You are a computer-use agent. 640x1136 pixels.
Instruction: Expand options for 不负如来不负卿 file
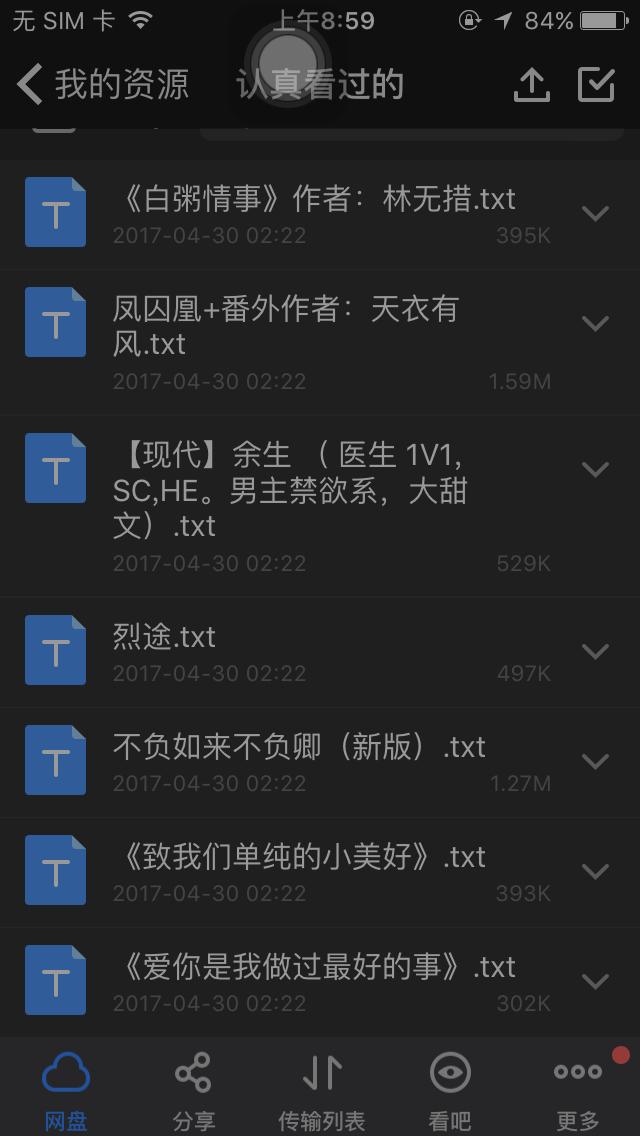pyautogui.click(x=596, y=761)
